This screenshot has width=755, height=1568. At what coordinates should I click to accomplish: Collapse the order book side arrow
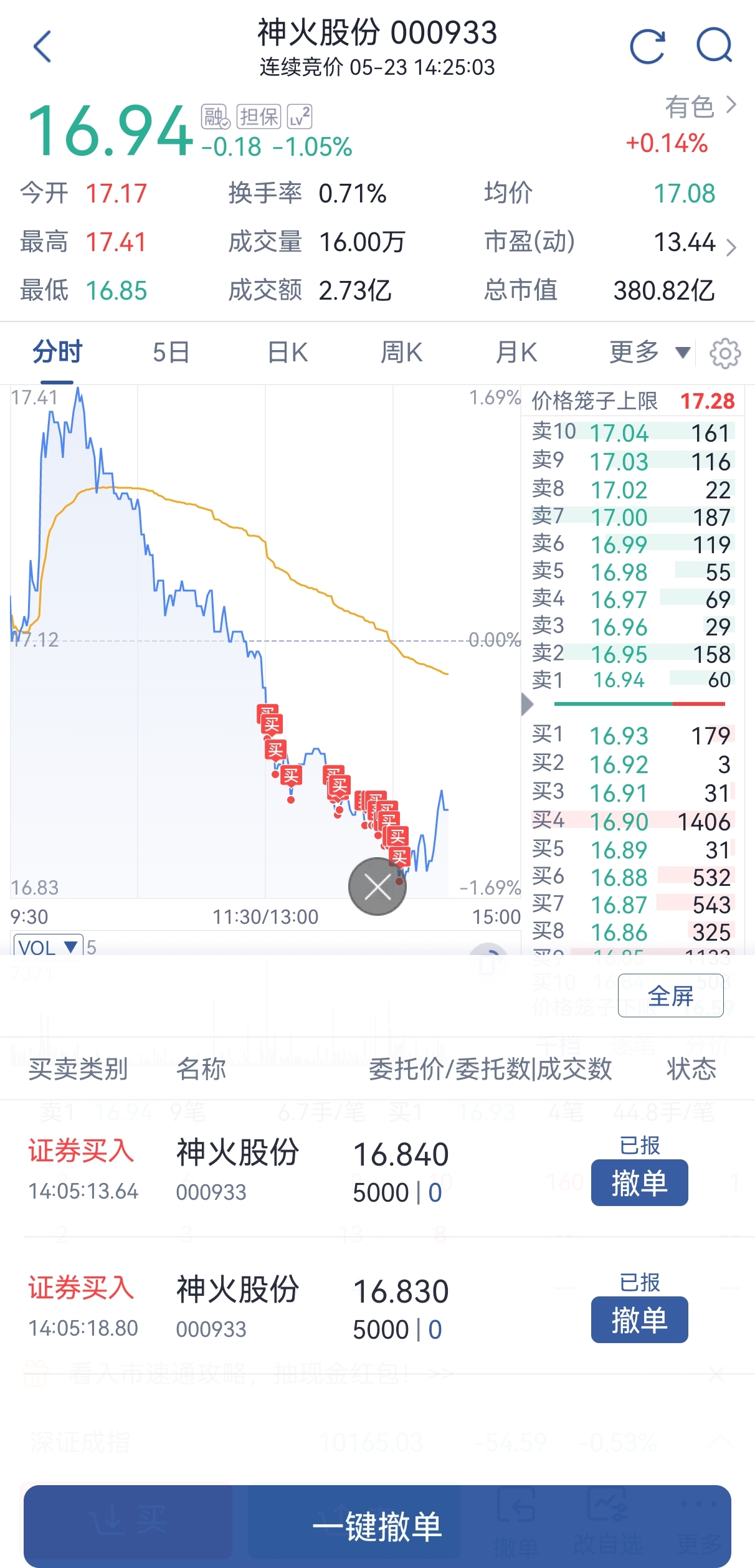[x=527, y=705]
